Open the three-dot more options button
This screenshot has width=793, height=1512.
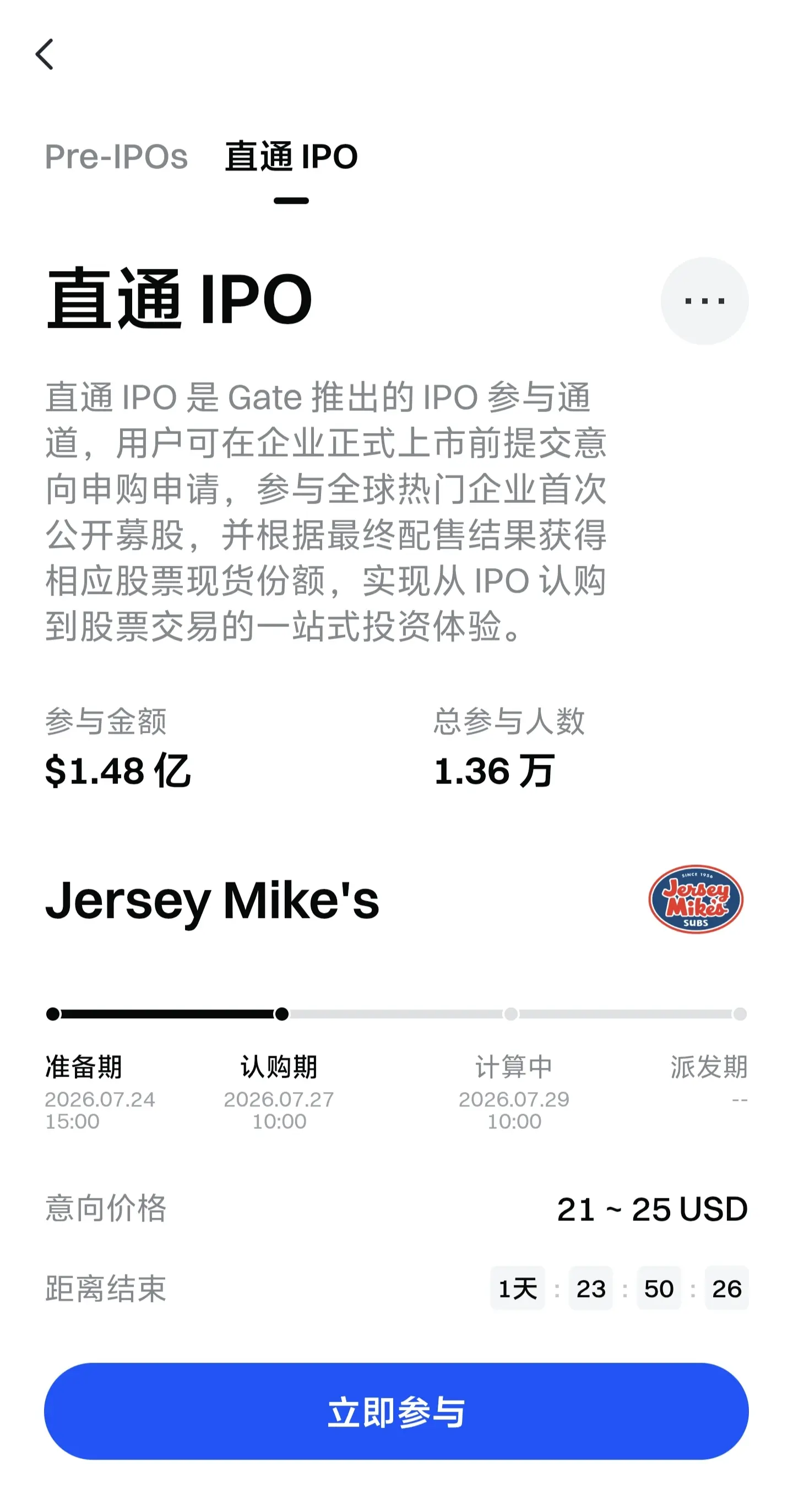point(704,300)
